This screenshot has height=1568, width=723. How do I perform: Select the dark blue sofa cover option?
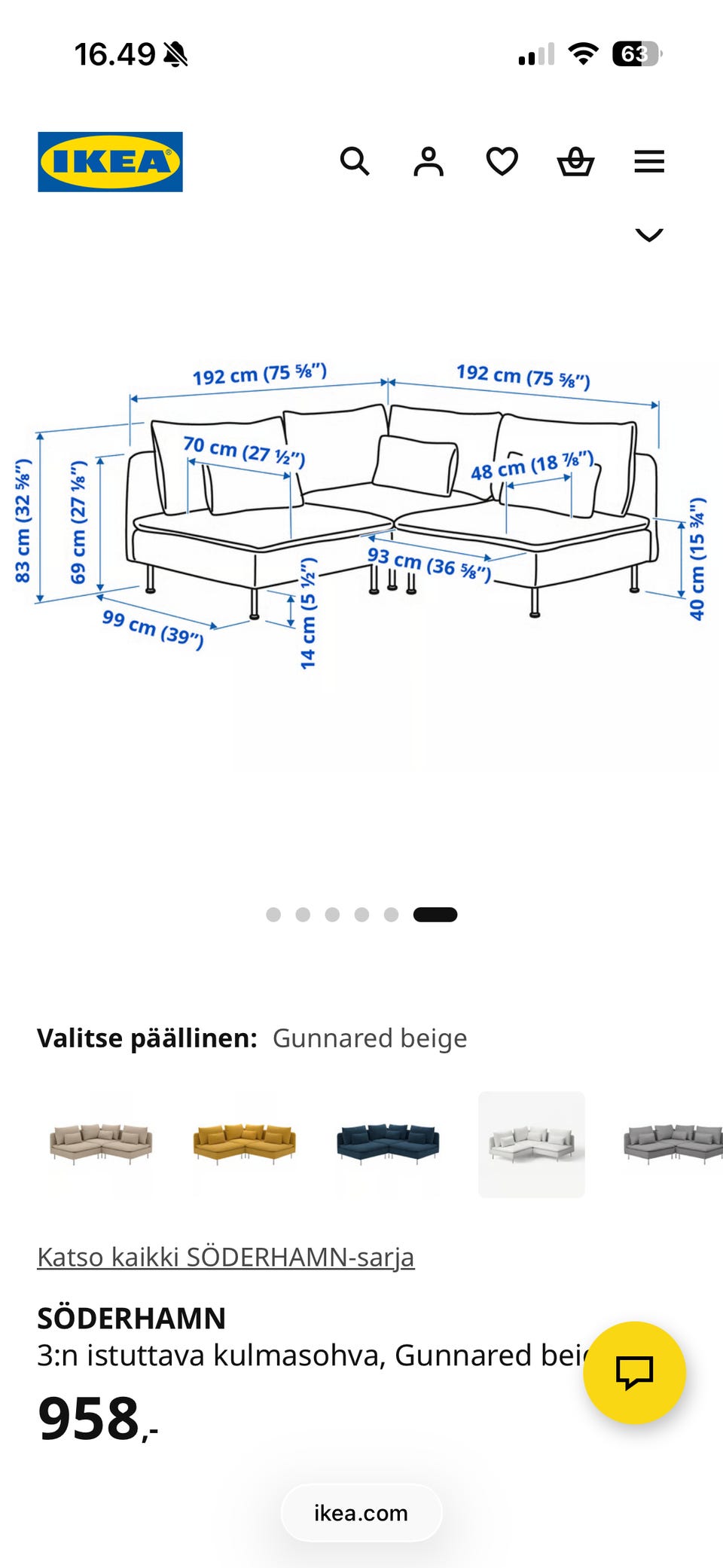click(388, 1144)
